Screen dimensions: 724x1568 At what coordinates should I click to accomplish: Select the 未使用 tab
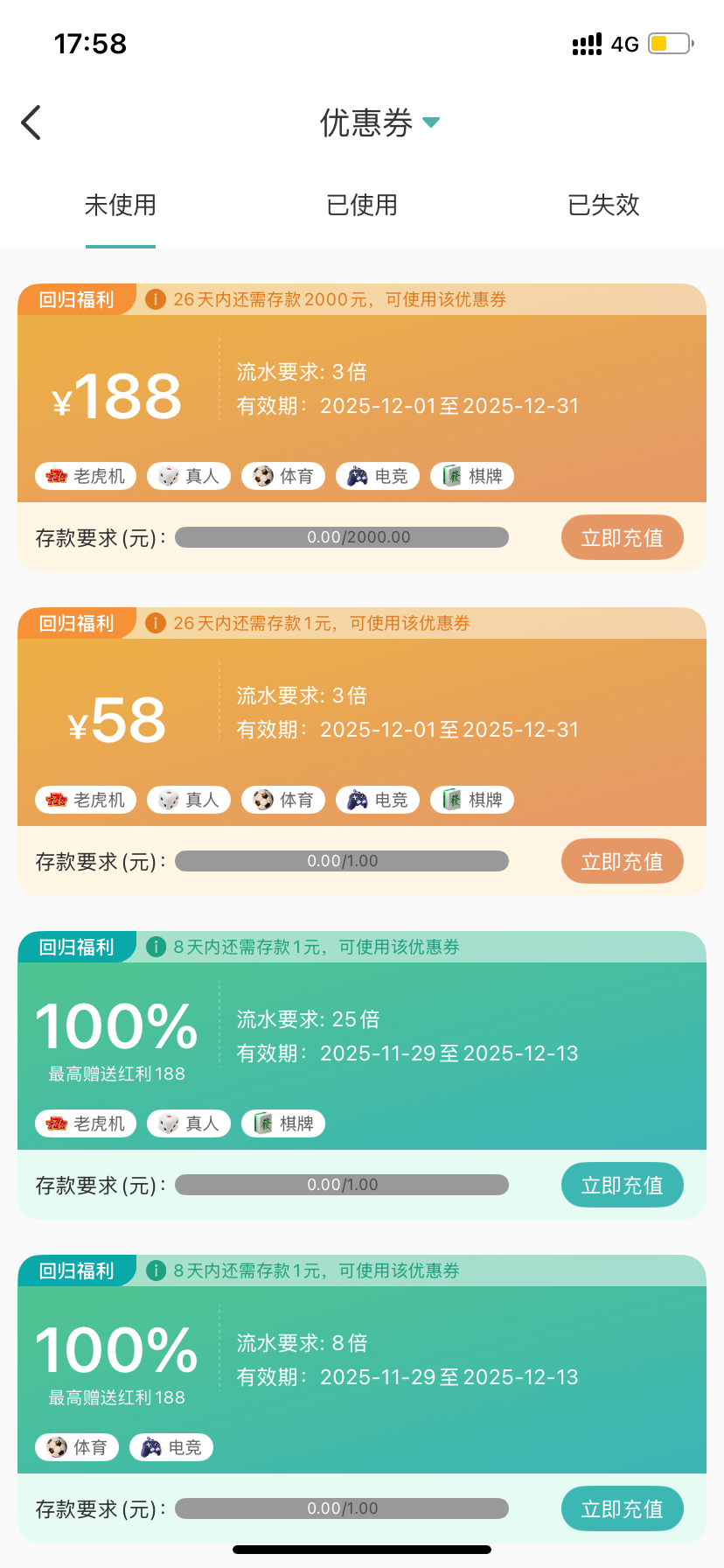click(121, 205)
